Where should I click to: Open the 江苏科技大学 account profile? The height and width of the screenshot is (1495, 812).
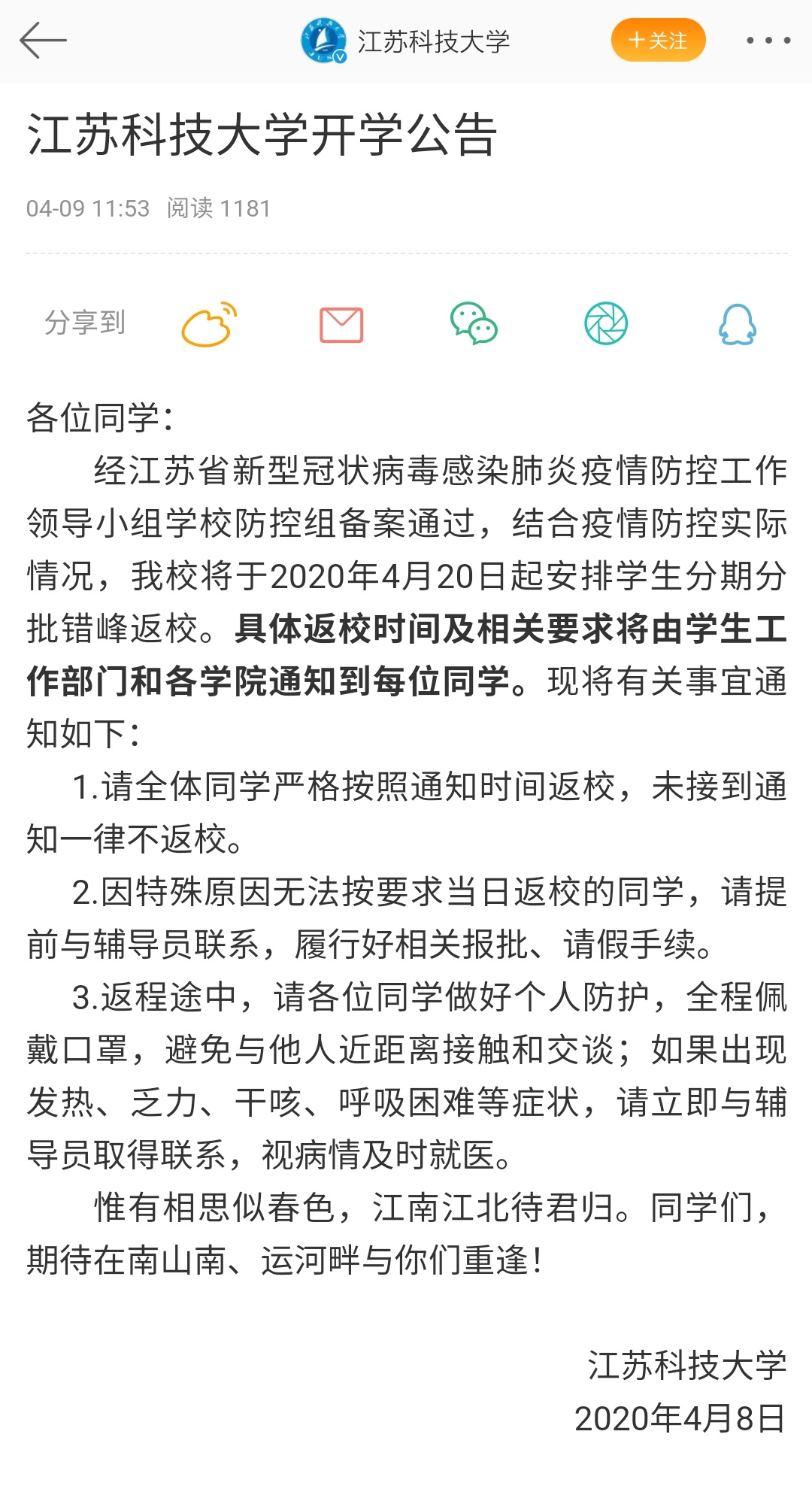[405, 41]
